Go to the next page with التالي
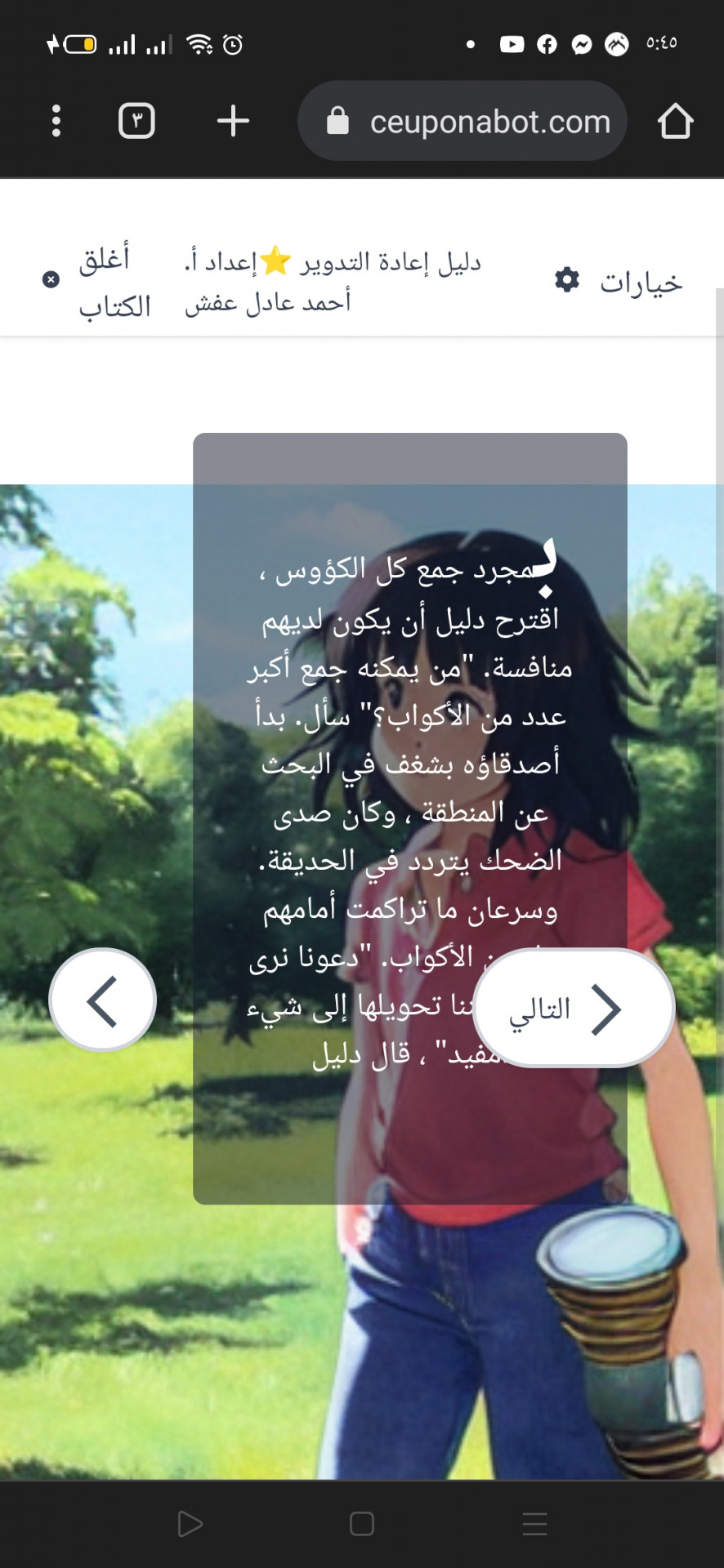 [x=574, y=1009]
